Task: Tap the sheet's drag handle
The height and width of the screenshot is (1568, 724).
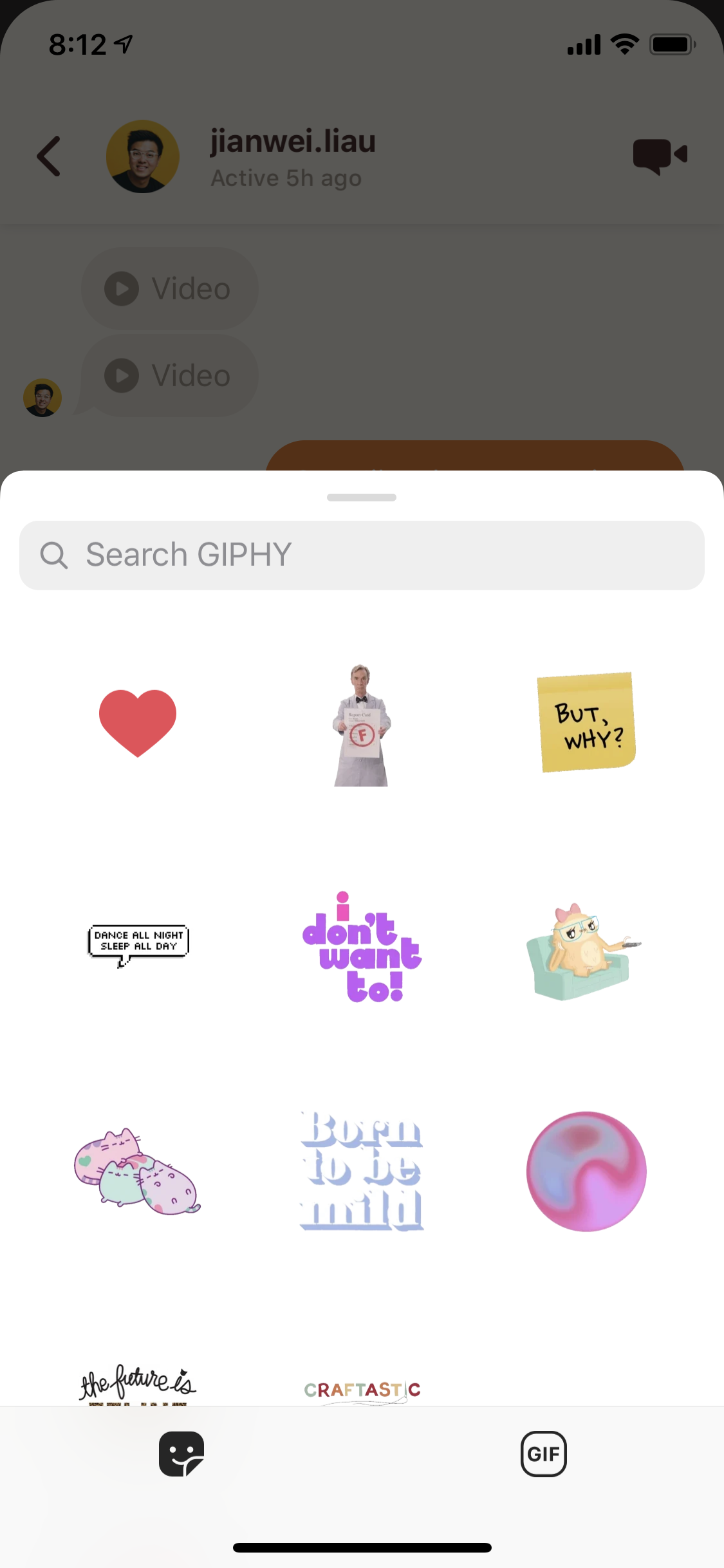Action: [362, 498]
